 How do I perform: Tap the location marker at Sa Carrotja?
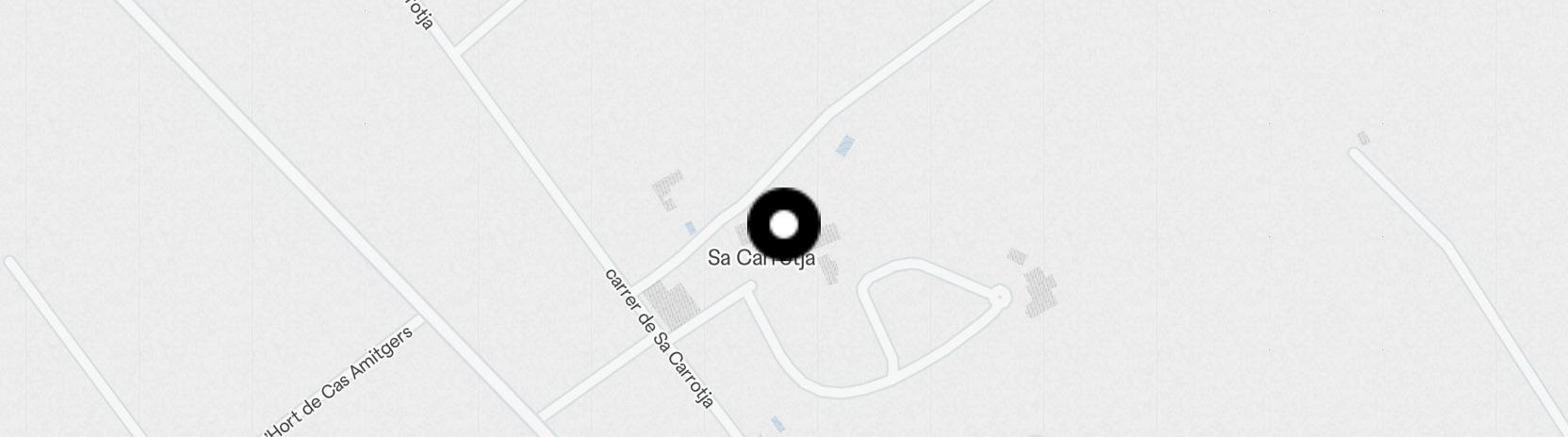pos(783,225)
